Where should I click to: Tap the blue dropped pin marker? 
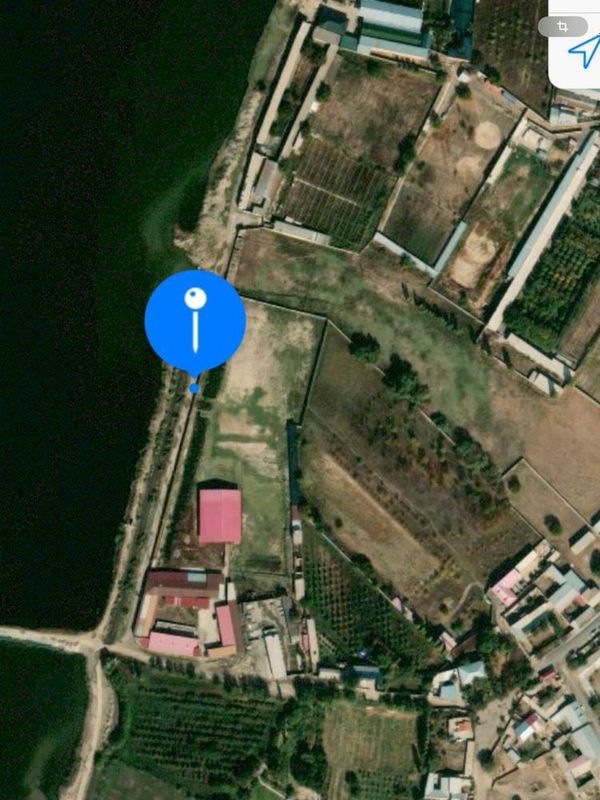[195, 320]
